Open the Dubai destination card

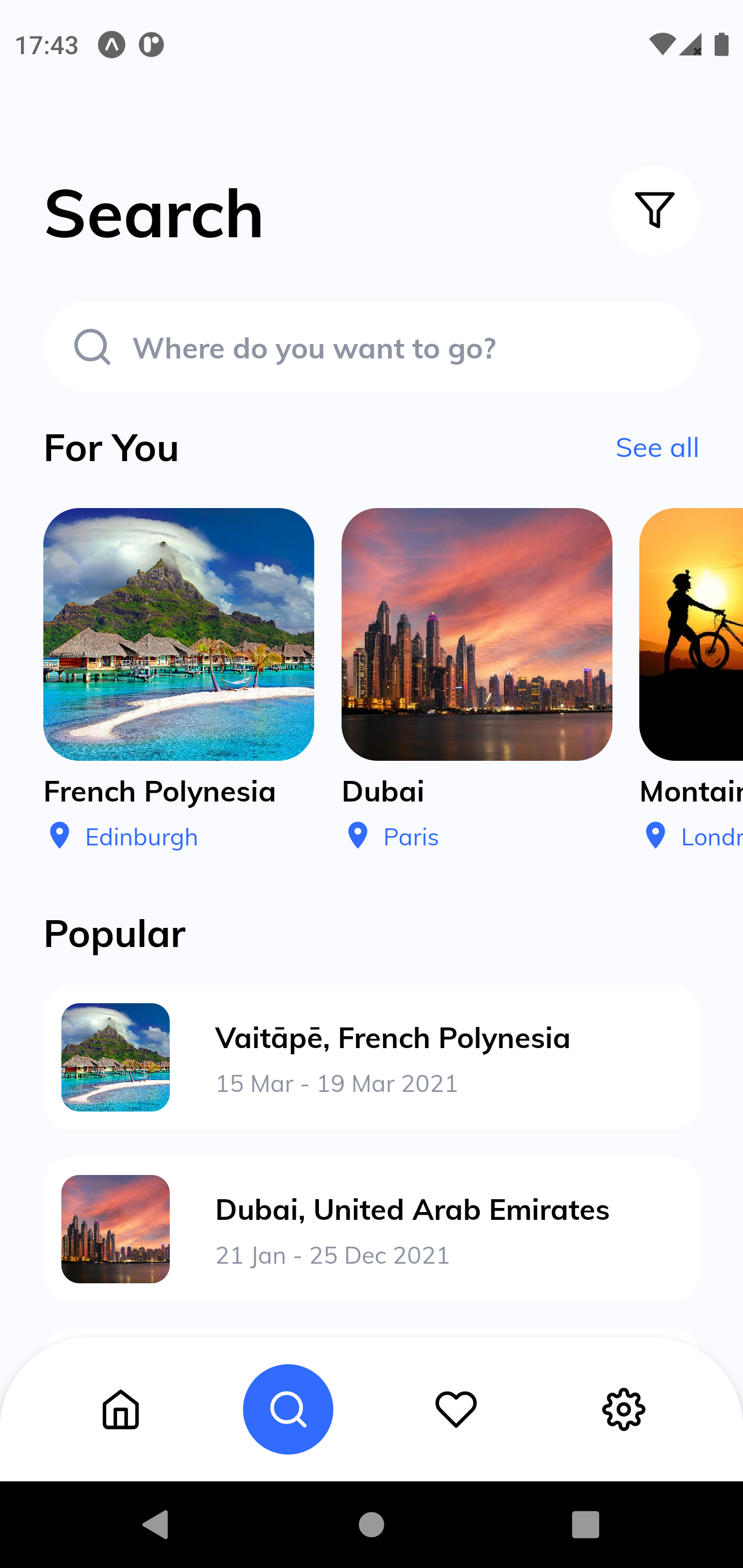tap(476, 680)
